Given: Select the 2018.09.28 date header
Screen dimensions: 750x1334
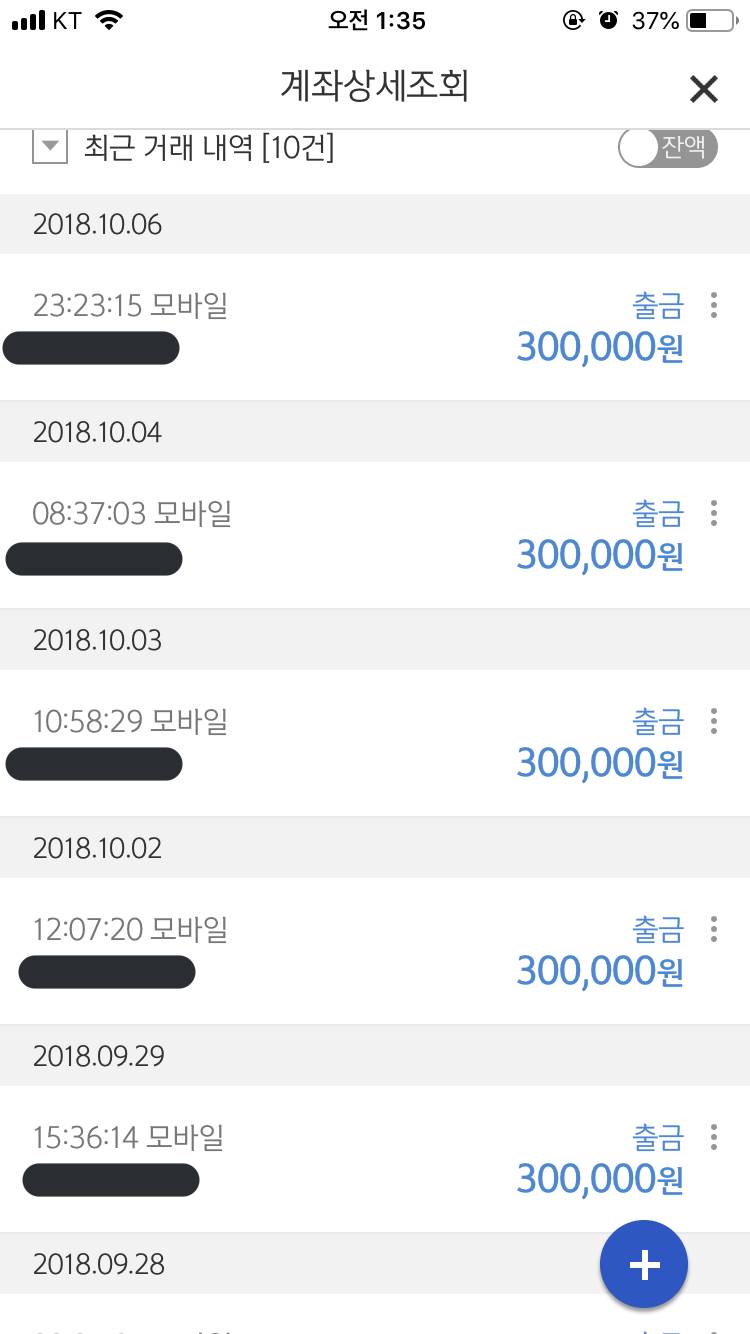Looking at the screenshot, I should click(x=98, y=1264).
